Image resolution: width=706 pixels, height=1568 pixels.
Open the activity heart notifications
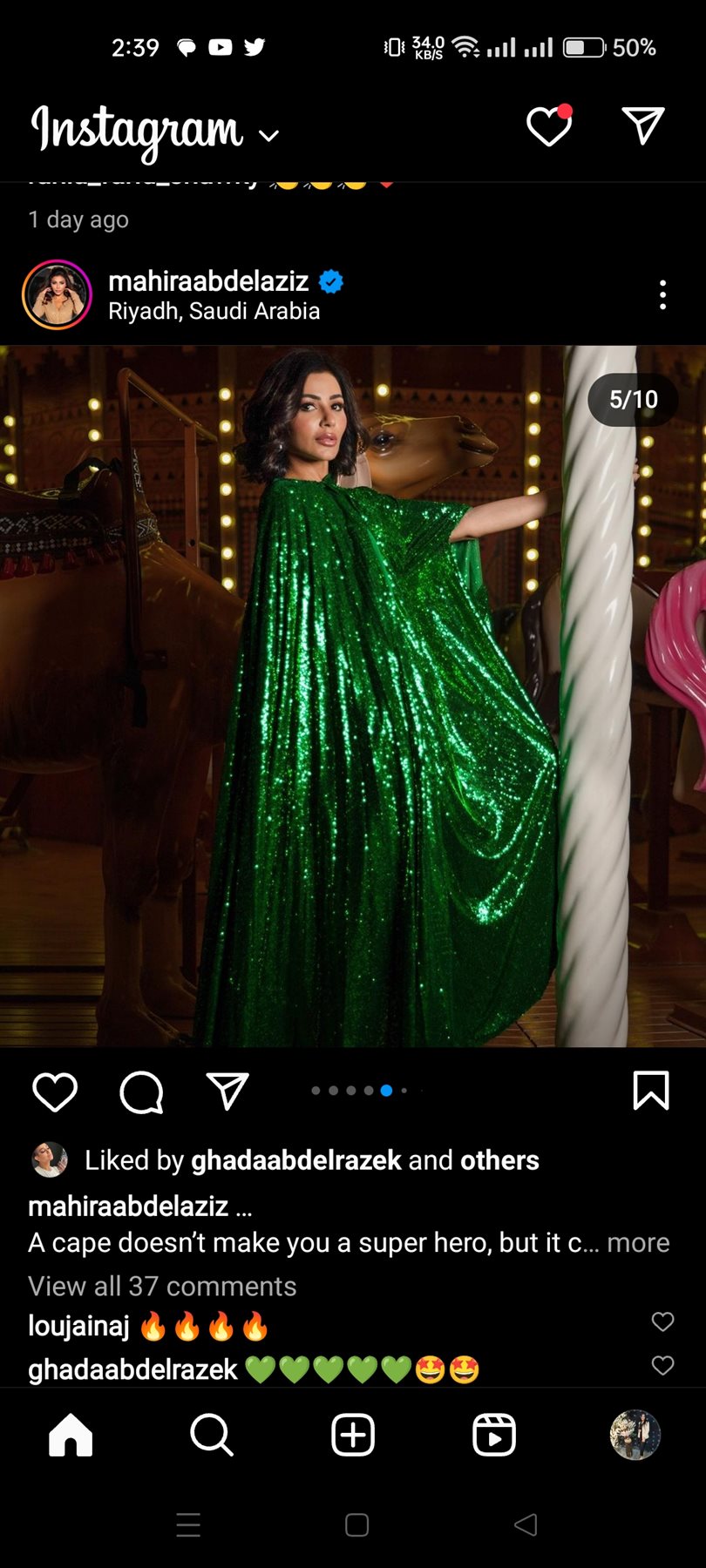[549, 127]
